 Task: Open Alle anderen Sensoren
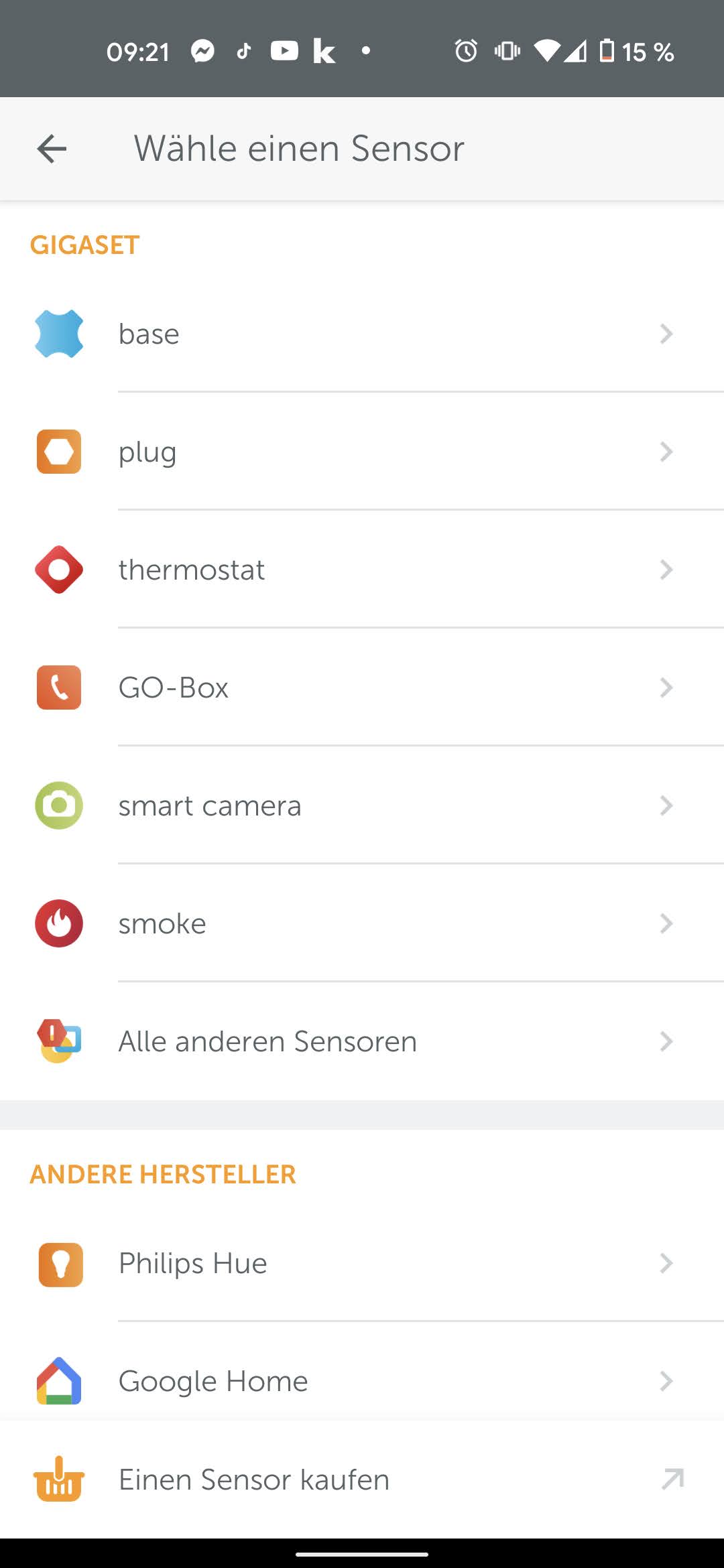click(362, 1041)
